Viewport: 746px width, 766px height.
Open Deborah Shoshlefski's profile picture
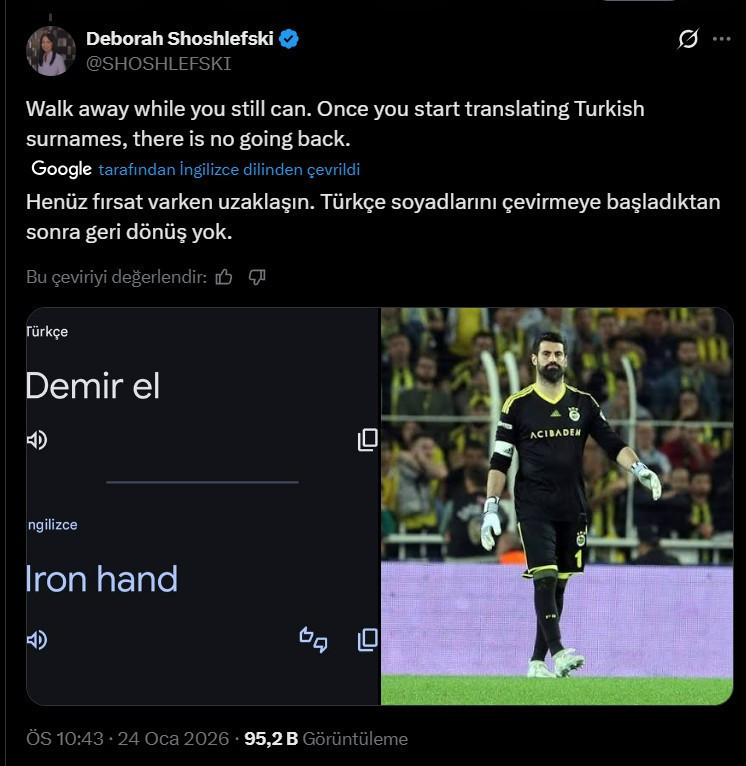[50, 51]
